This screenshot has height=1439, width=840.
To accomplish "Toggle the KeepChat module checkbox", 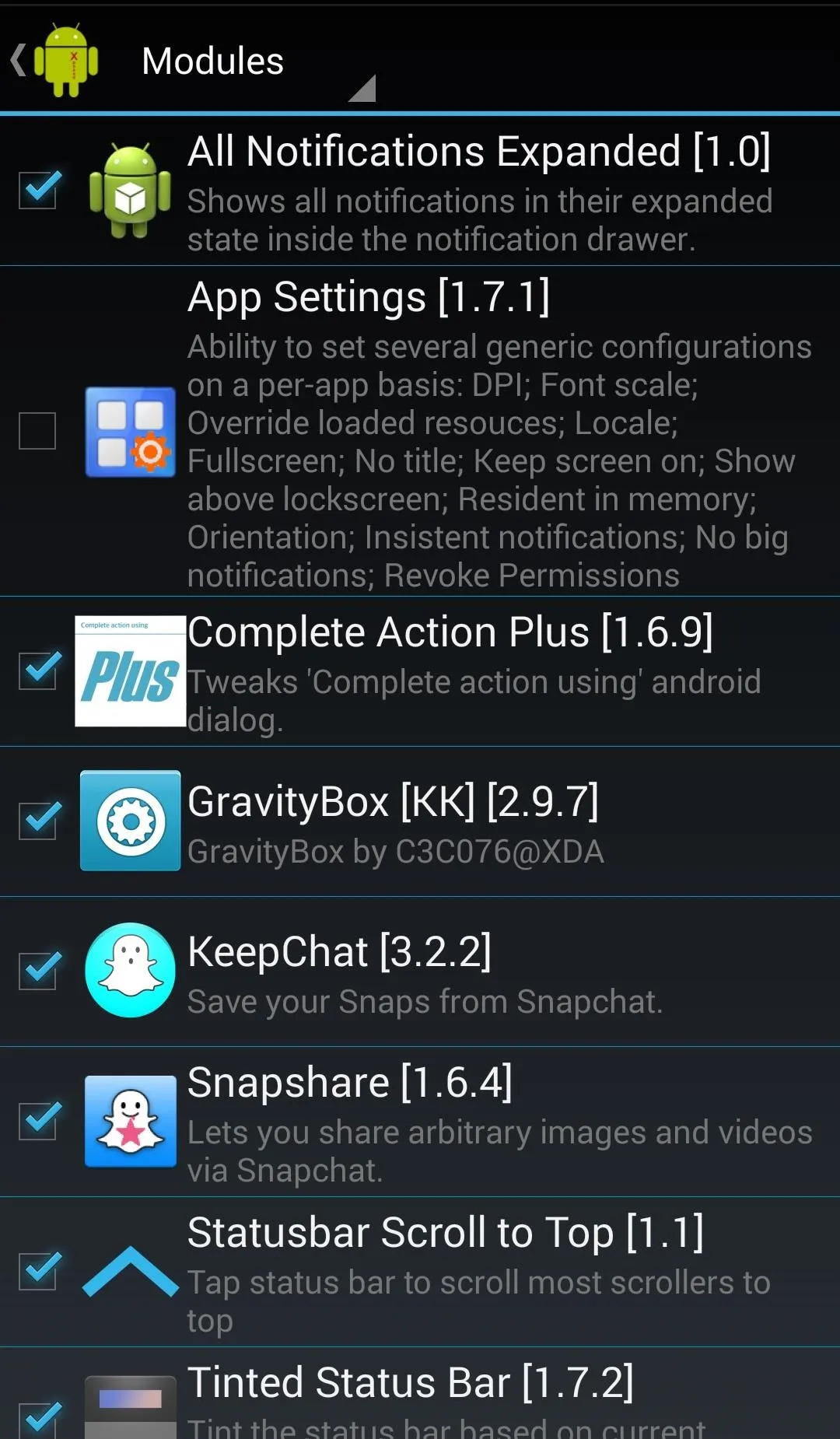I will point(38,971).
